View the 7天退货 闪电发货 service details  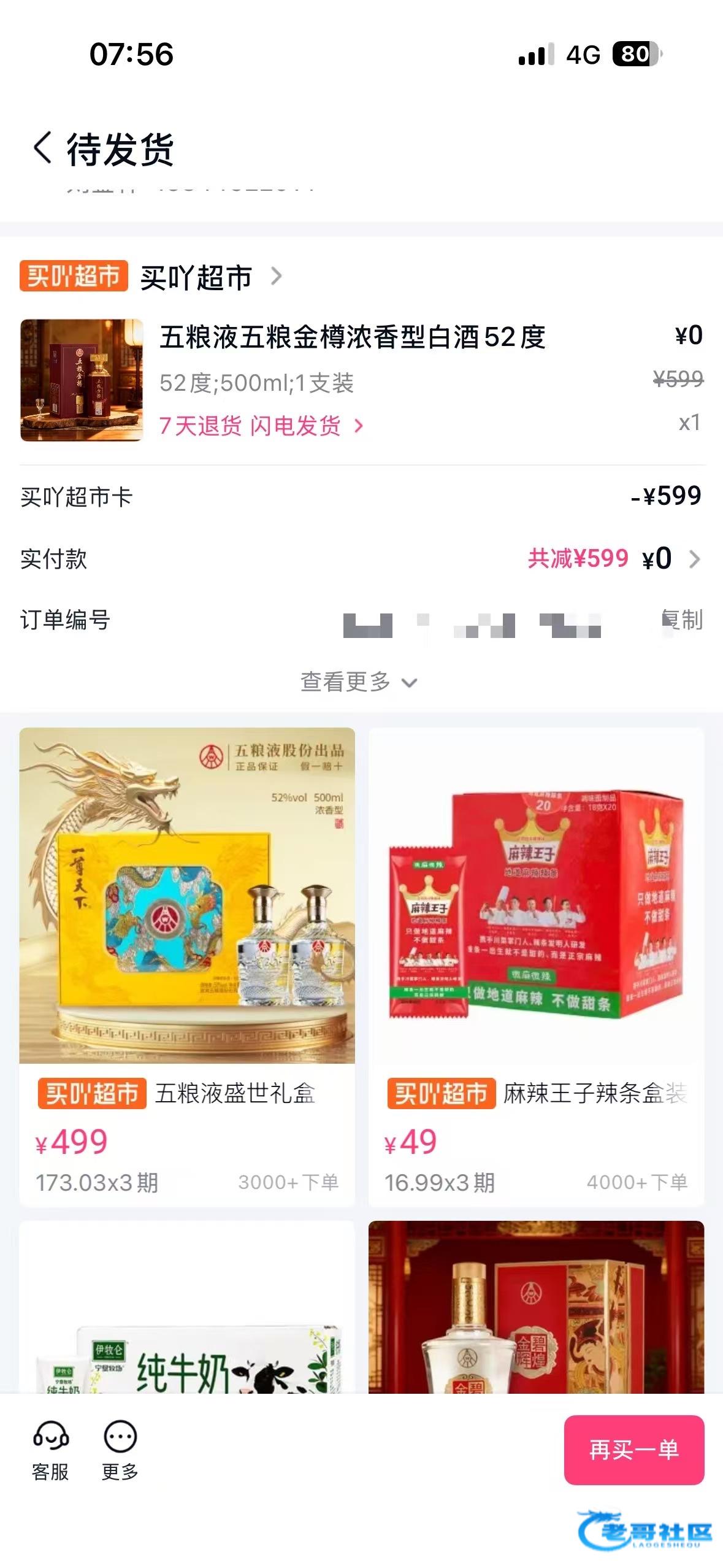click(261, 426)
